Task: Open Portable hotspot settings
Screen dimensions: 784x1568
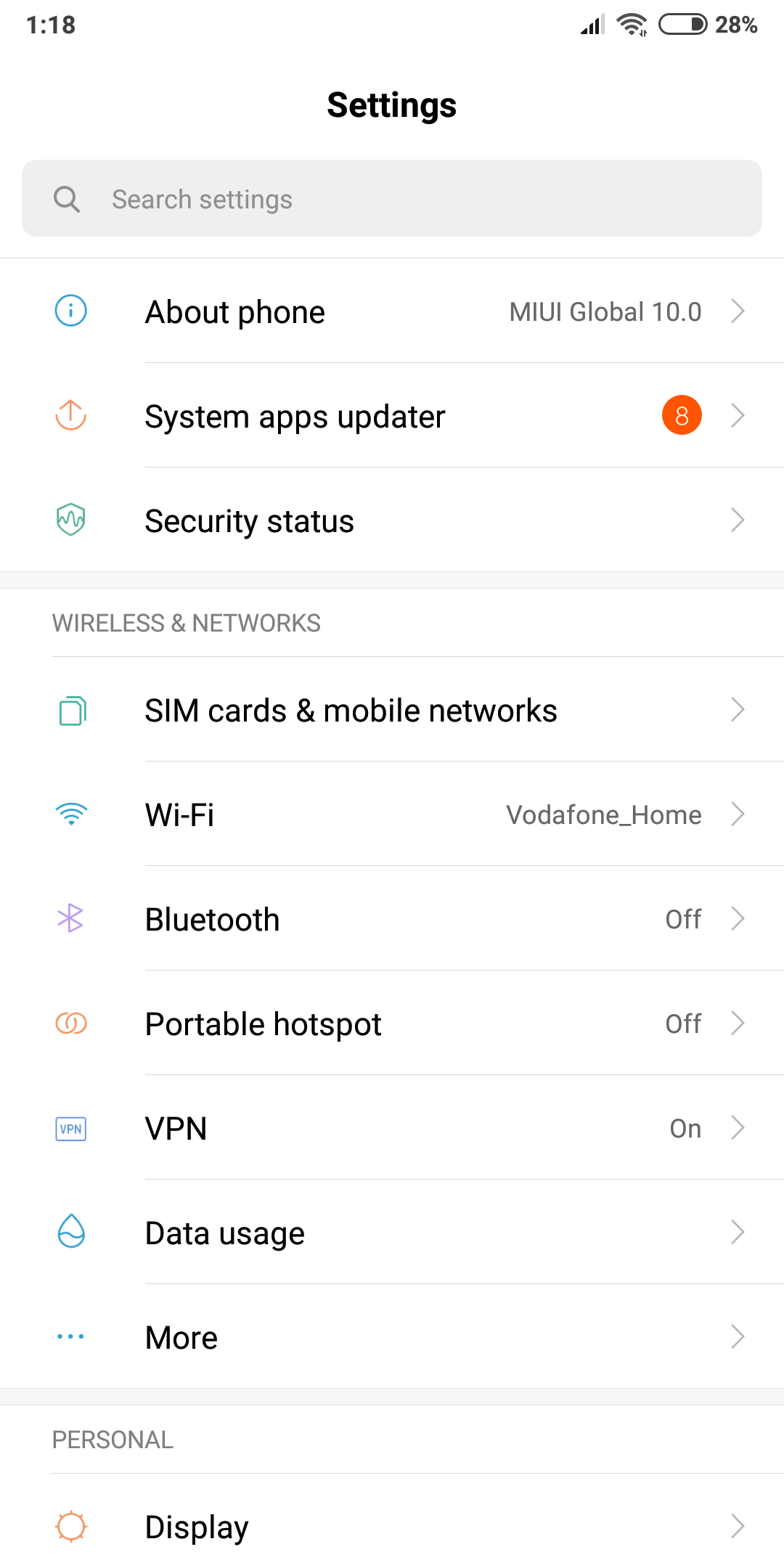Action: [x=392, y=1024]
